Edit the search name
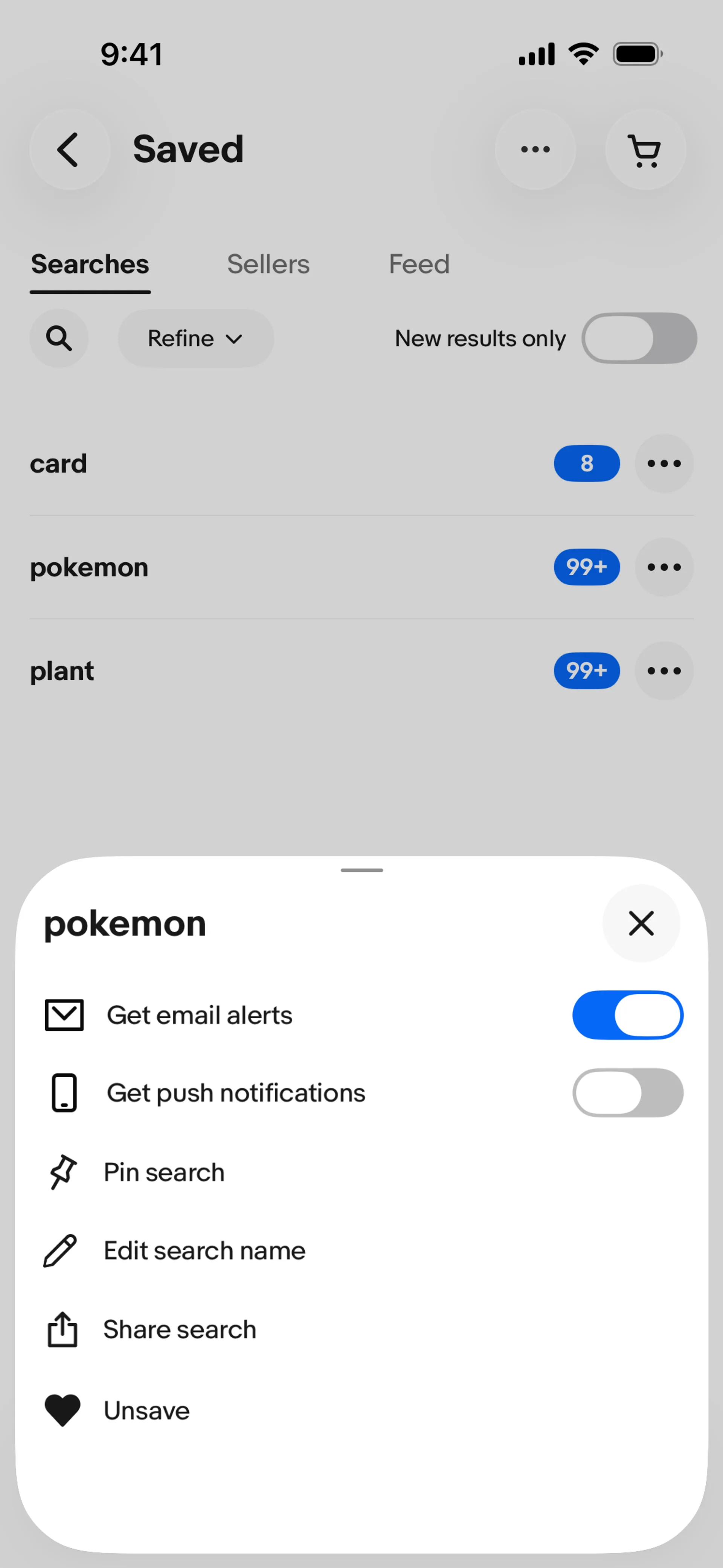 pos(204,1251)
